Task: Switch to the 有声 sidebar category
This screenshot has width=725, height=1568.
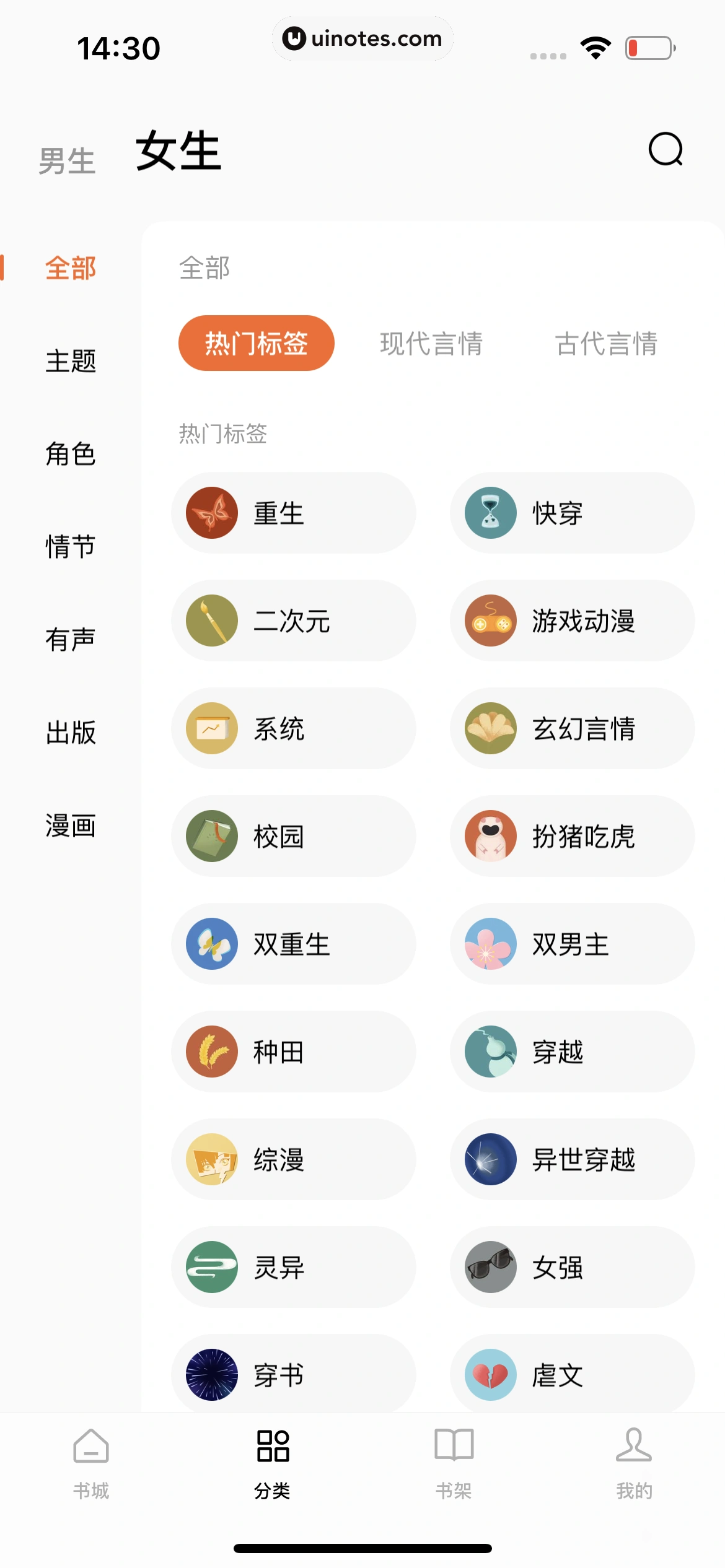Action: 71,640
